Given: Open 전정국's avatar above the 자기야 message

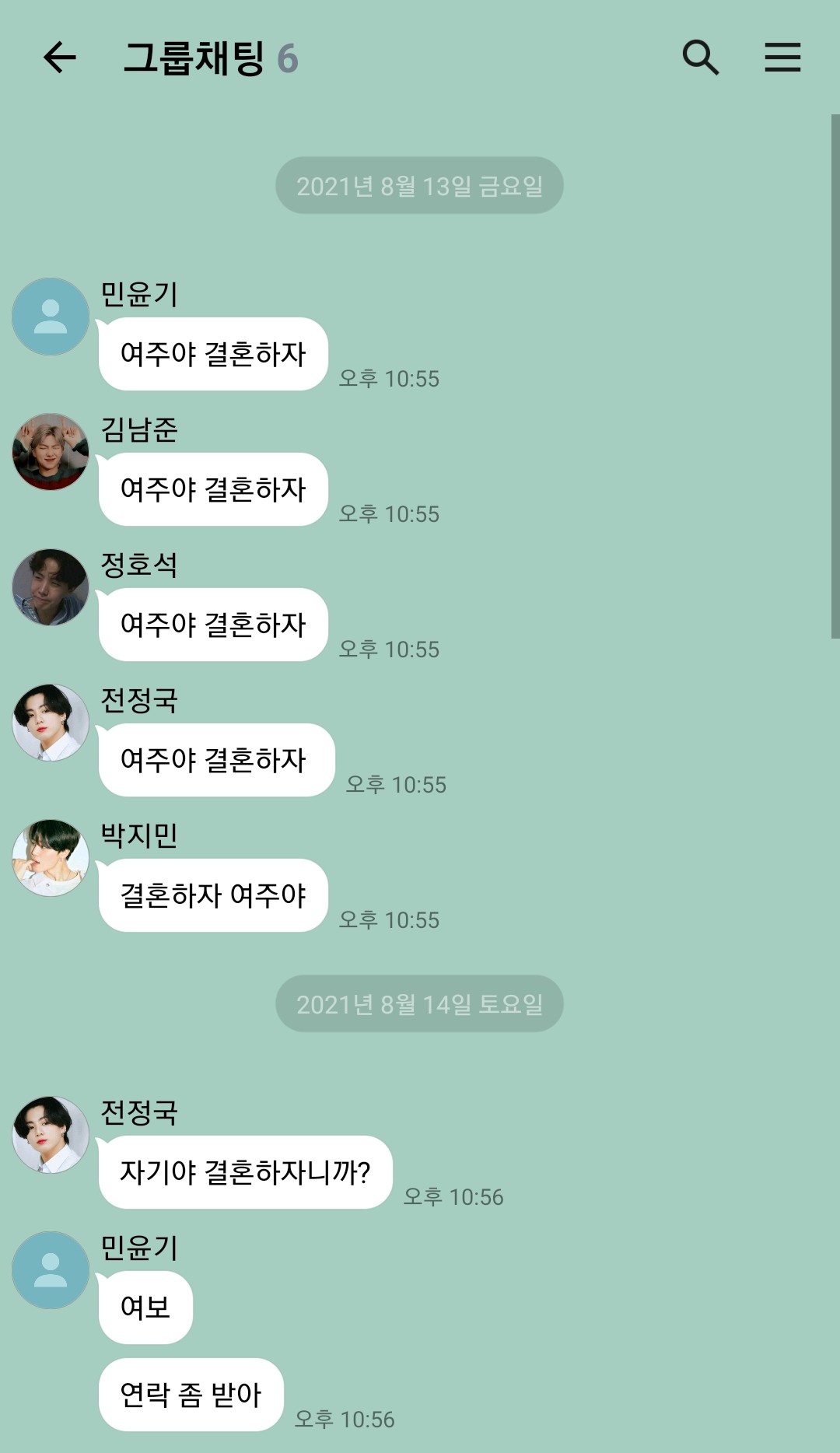Looking at the screenshot, I should pyautogui.click(x=51, y=1135).
